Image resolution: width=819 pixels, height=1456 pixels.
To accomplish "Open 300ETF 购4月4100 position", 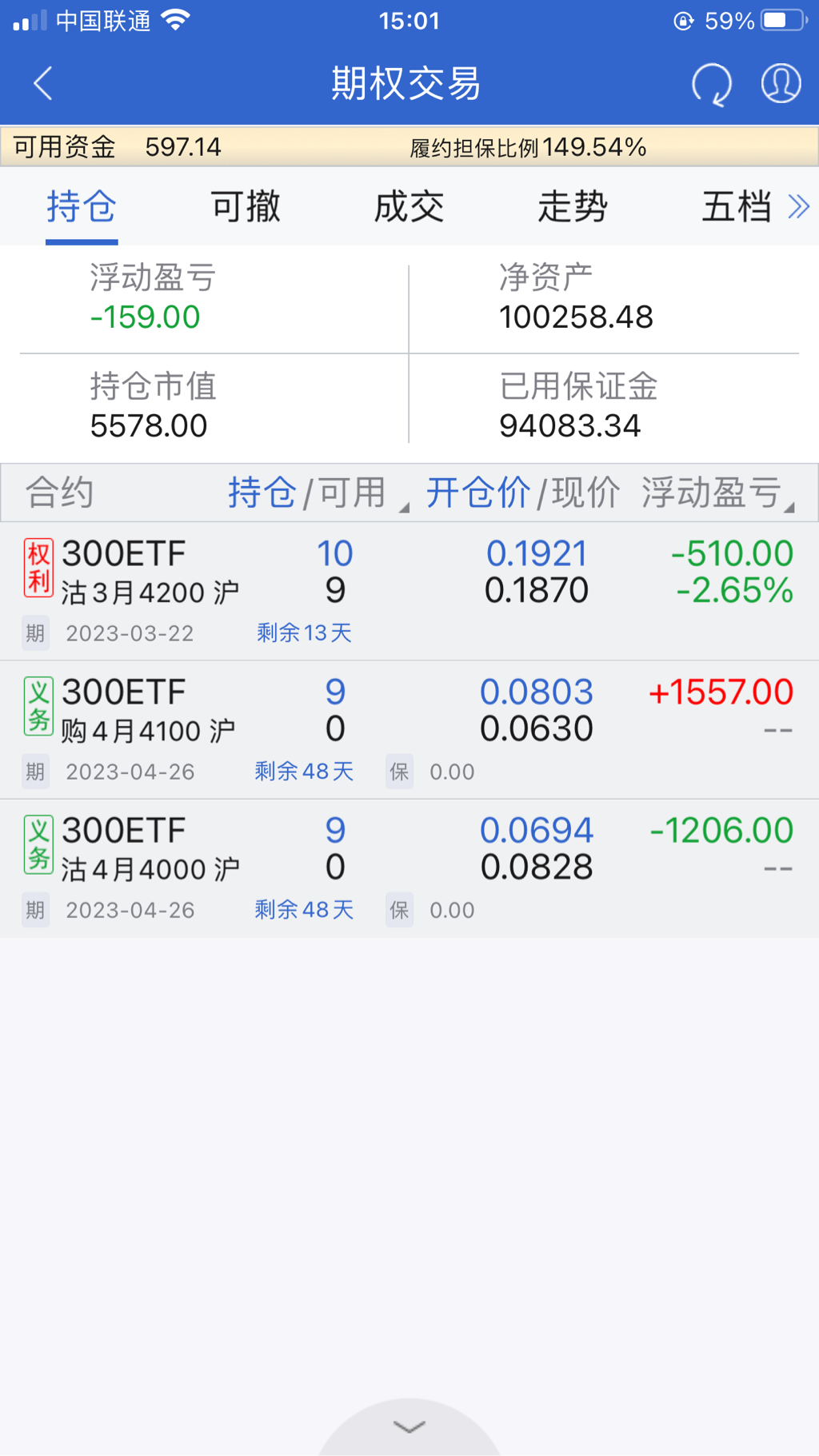I will click(x=409, y=729).
